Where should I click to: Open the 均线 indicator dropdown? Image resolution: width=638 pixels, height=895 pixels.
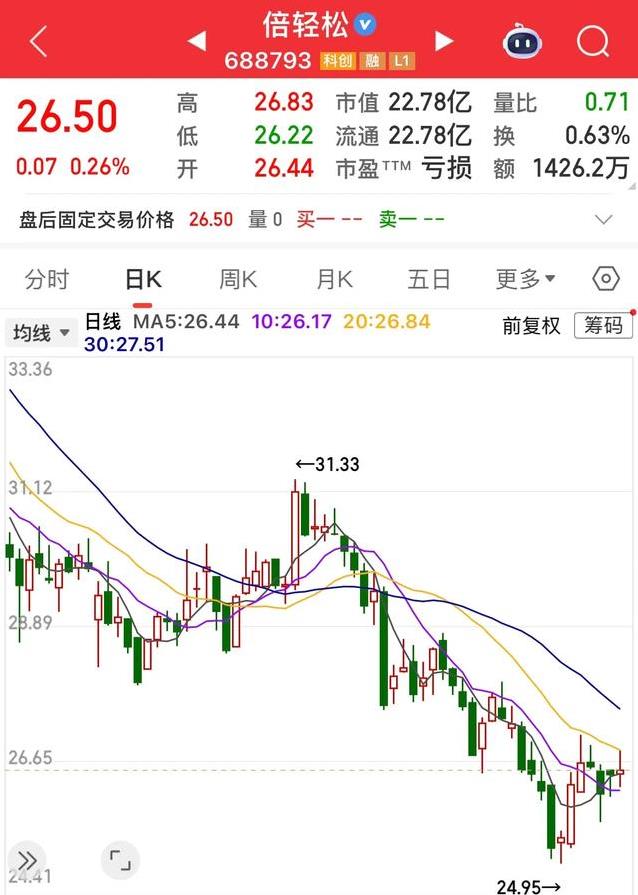[40, 333]
